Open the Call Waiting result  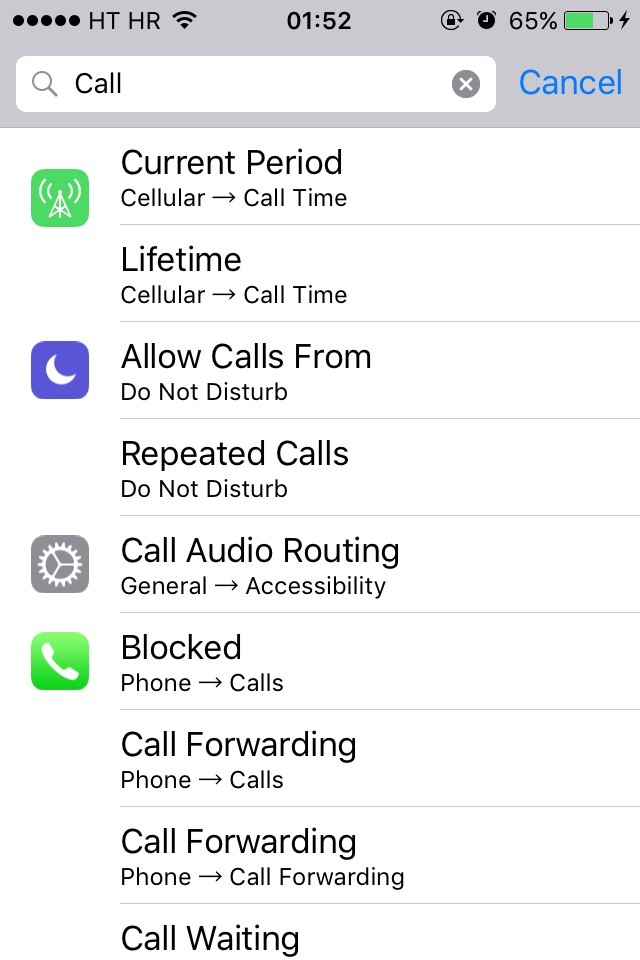(x=330, y=938)
